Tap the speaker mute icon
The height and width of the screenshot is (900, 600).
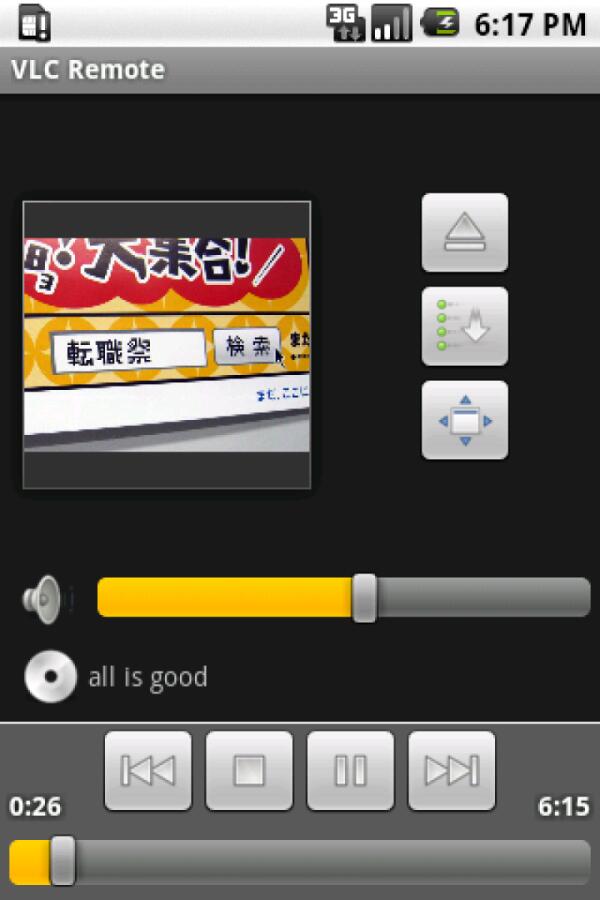45,599
